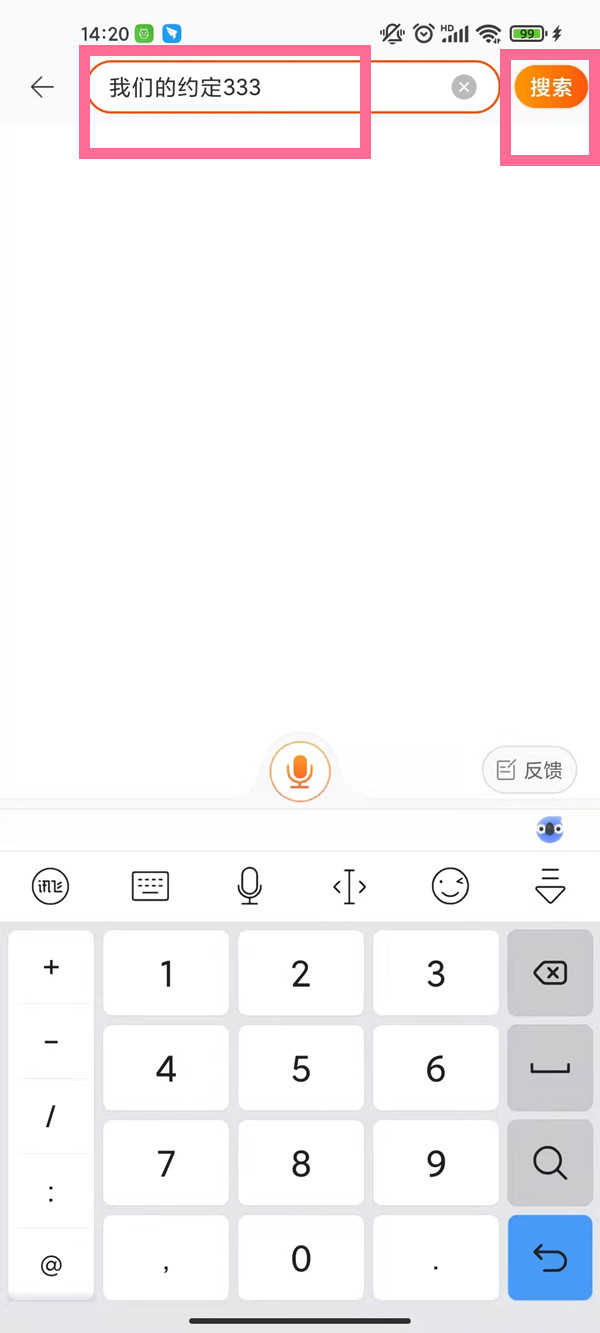
Task: Tap the keyboard magnifier search key
Action: (x=550, y=1162)
